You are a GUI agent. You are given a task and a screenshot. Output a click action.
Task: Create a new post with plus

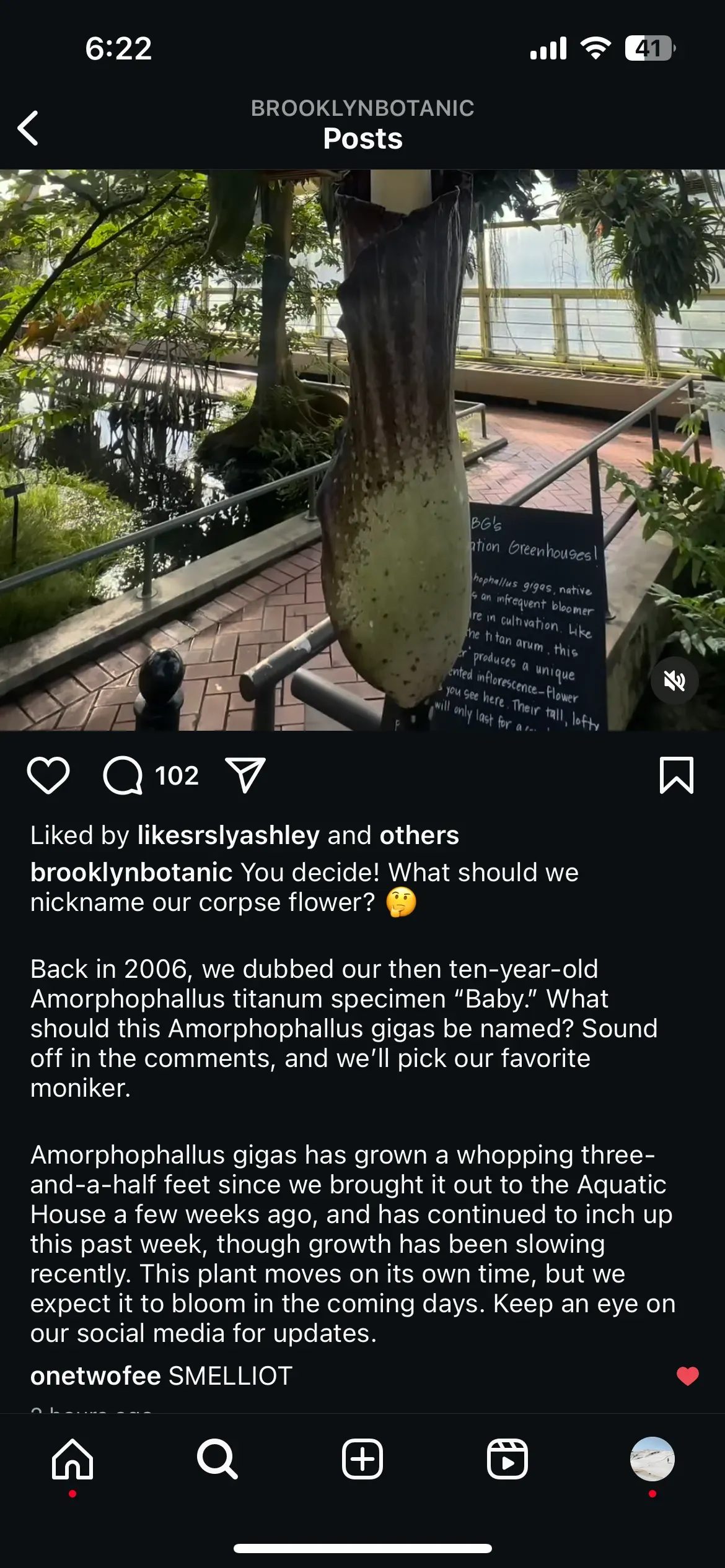pyautogui.click(x=362, y=1459)
